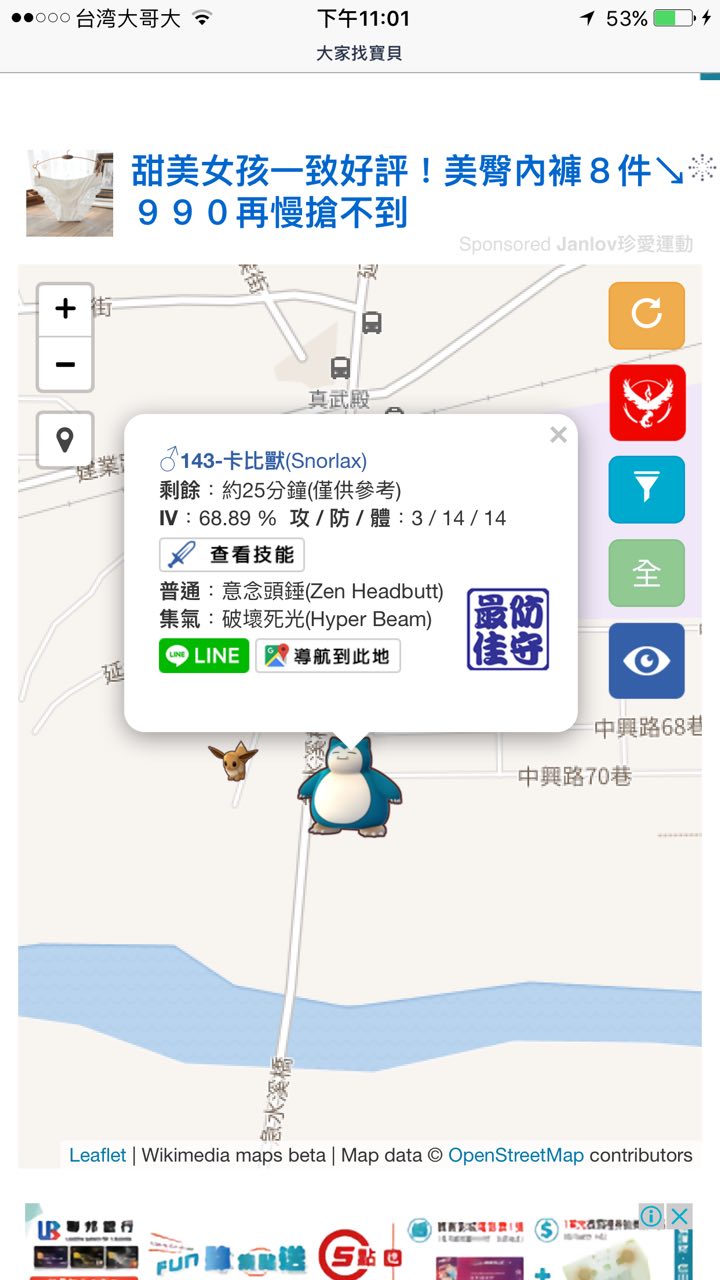720x1280 pixels.
Task: Share this Snorlax via LINE
Action: coord(204,656)
